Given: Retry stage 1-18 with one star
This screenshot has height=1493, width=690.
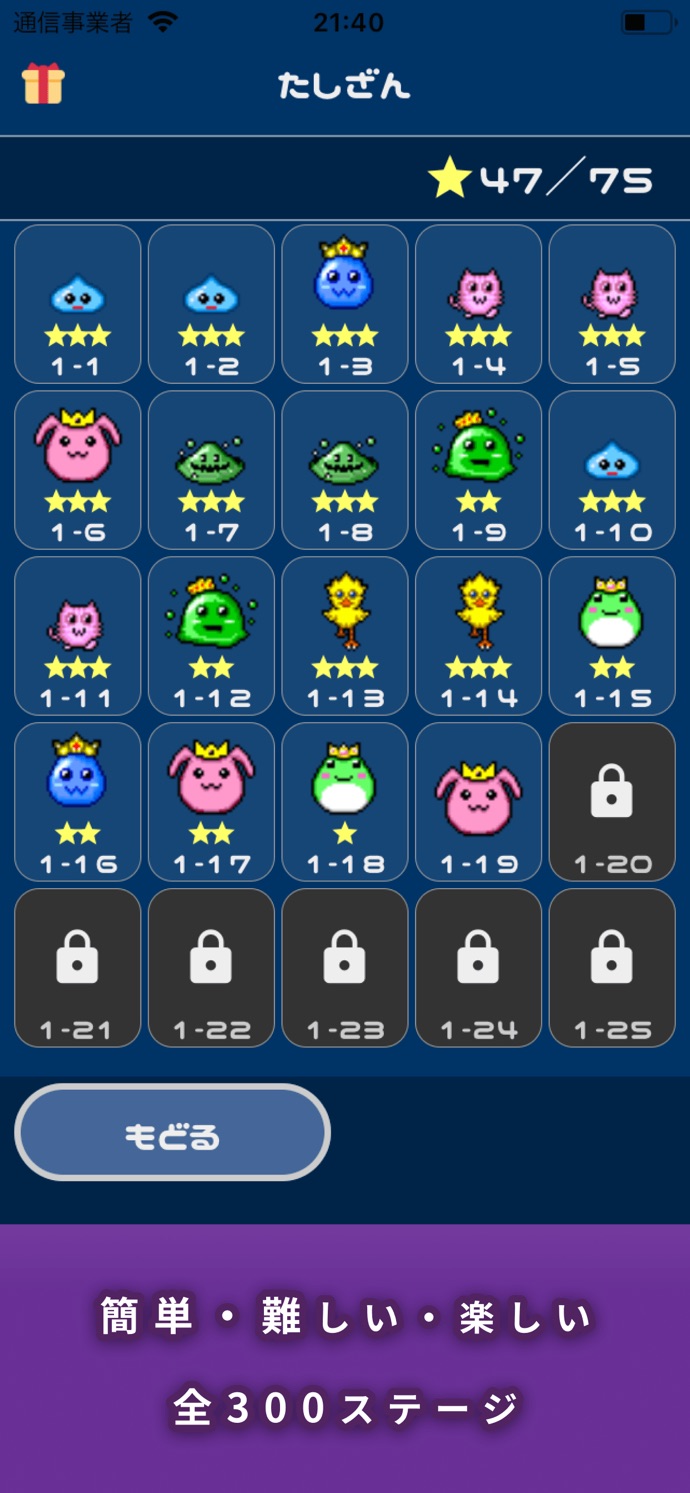Looking at the screenshot, I should pos(344,802).
